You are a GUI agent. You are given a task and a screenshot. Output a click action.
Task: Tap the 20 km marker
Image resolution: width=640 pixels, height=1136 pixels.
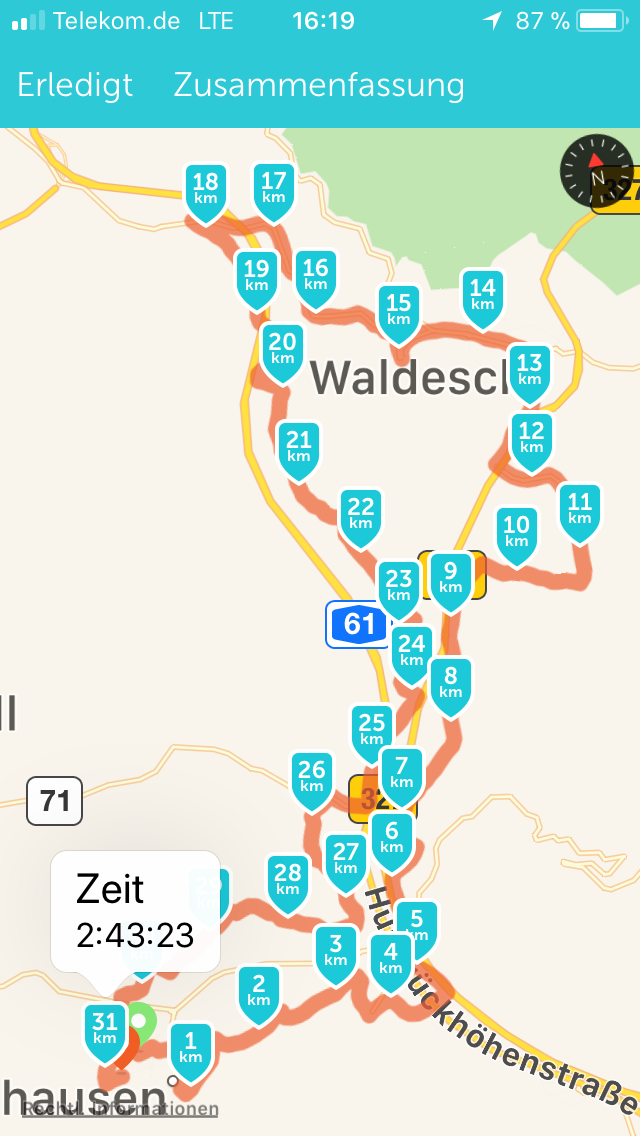283,347
